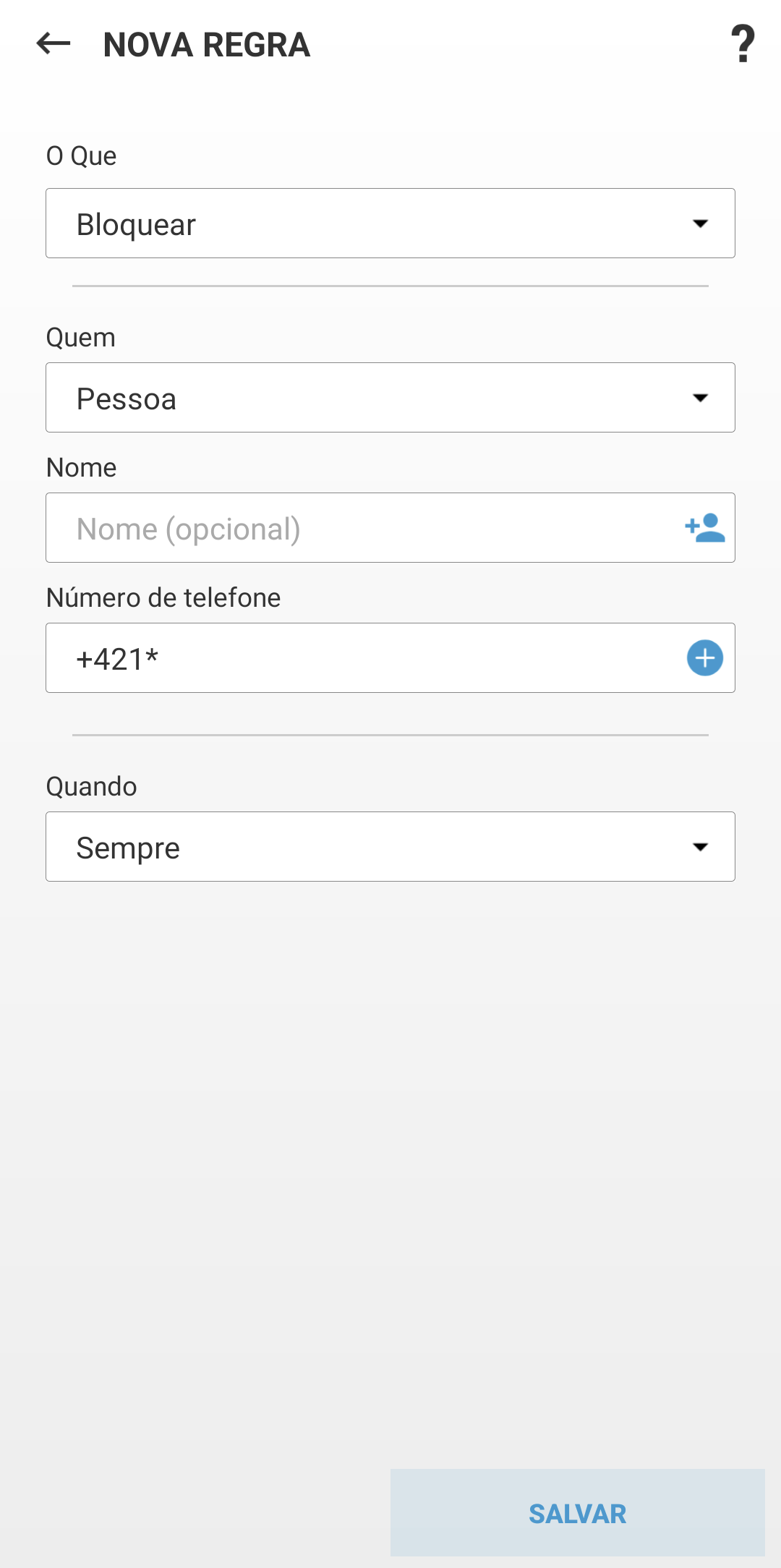Open the 'Quando' dropdown showing Sempre
This screenshot has height=1568, width=781.
pos(390,846)
